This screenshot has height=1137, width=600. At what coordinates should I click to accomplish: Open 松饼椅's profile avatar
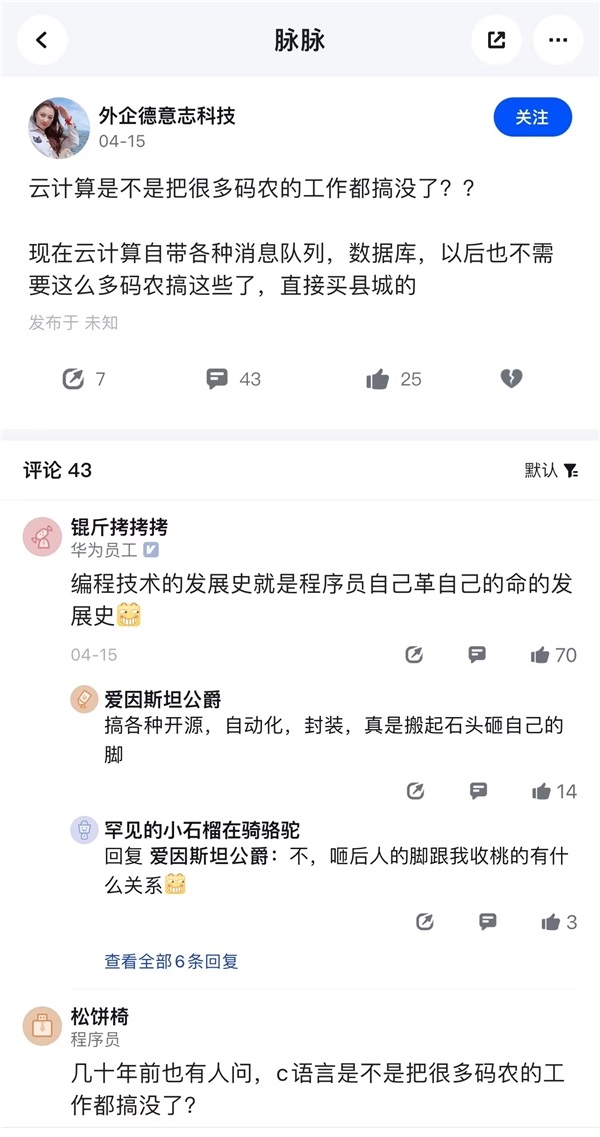[x=42, y=1027]
